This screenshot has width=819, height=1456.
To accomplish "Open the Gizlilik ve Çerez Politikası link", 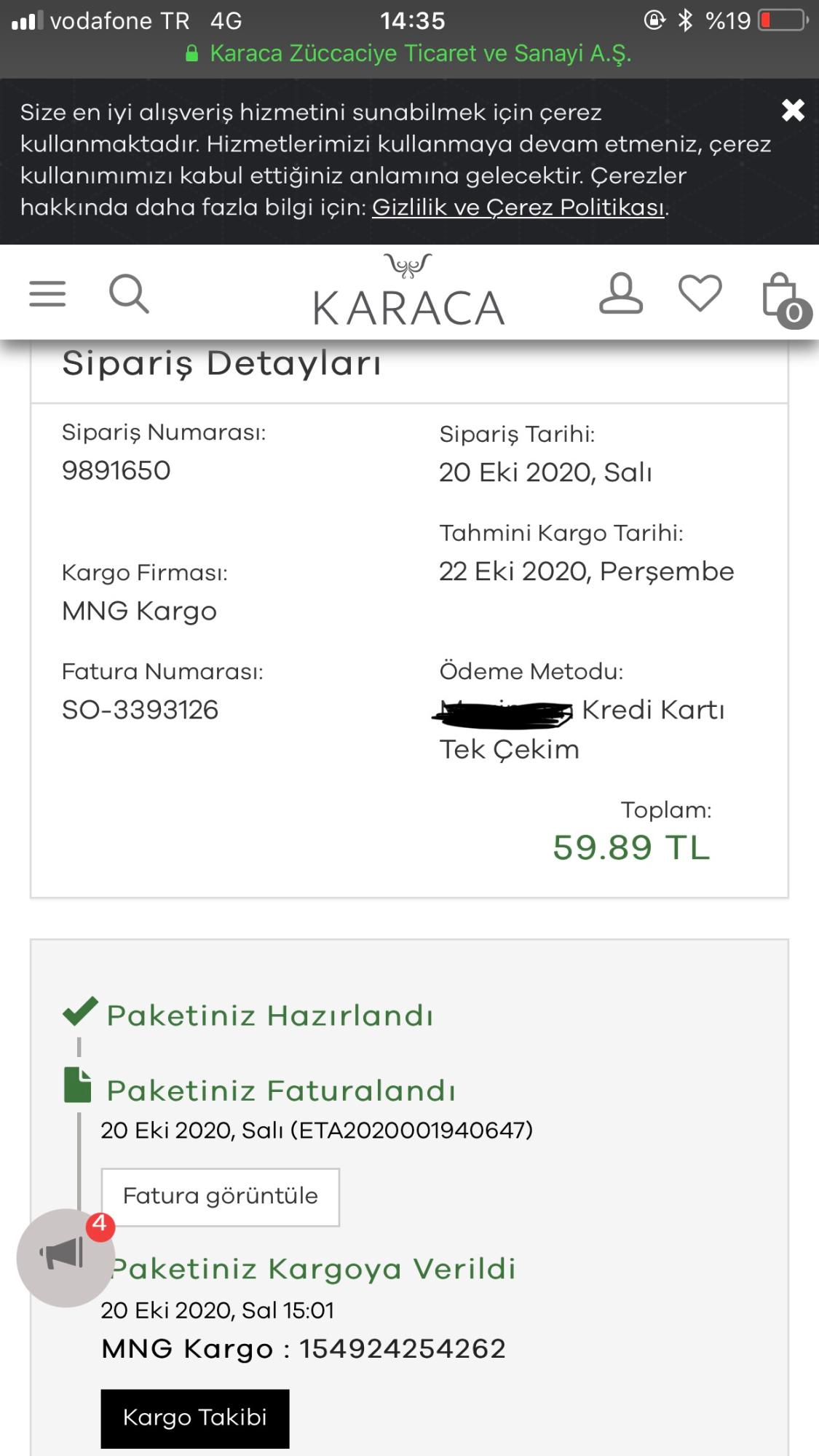I will tap(518, 207).
